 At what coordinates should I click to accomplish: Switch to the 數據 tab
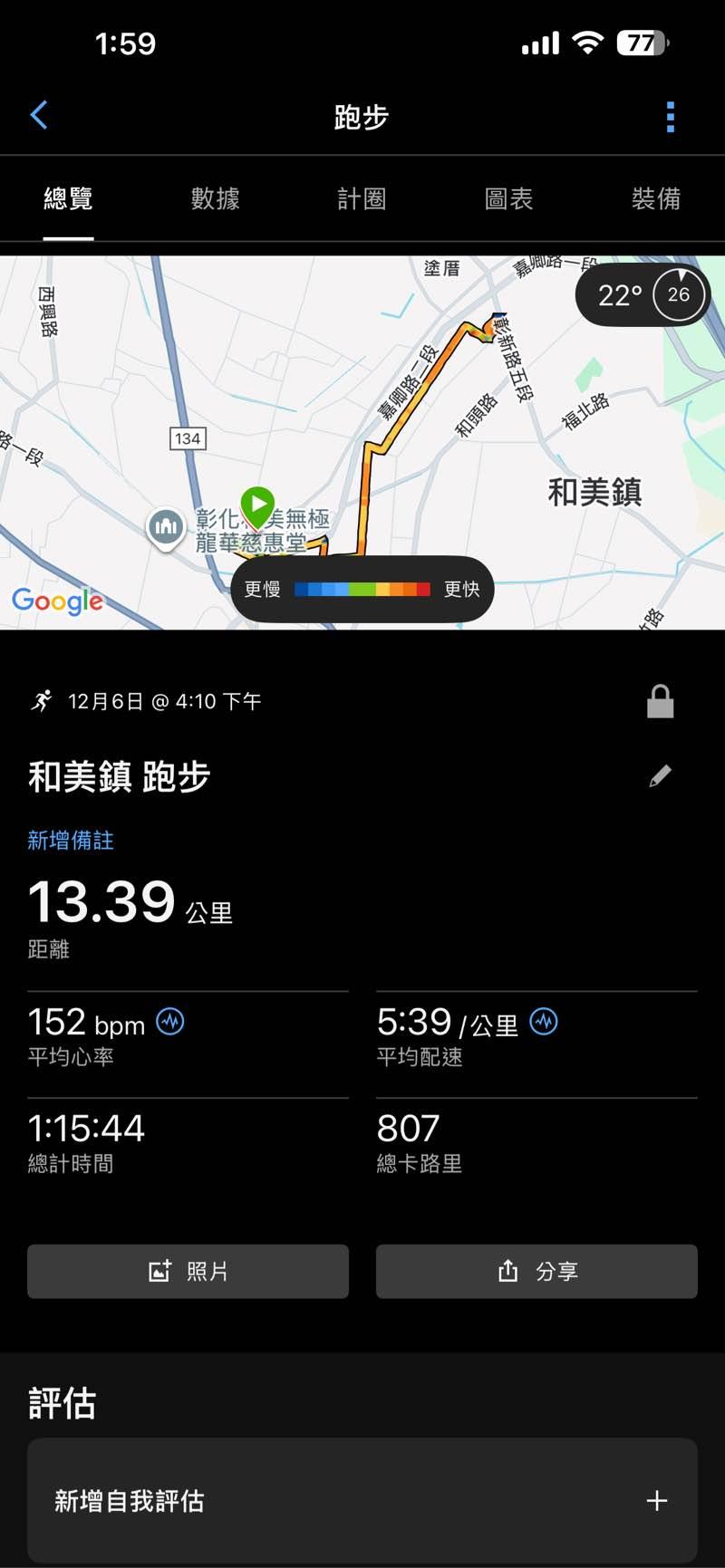click(x=215, y=199)
